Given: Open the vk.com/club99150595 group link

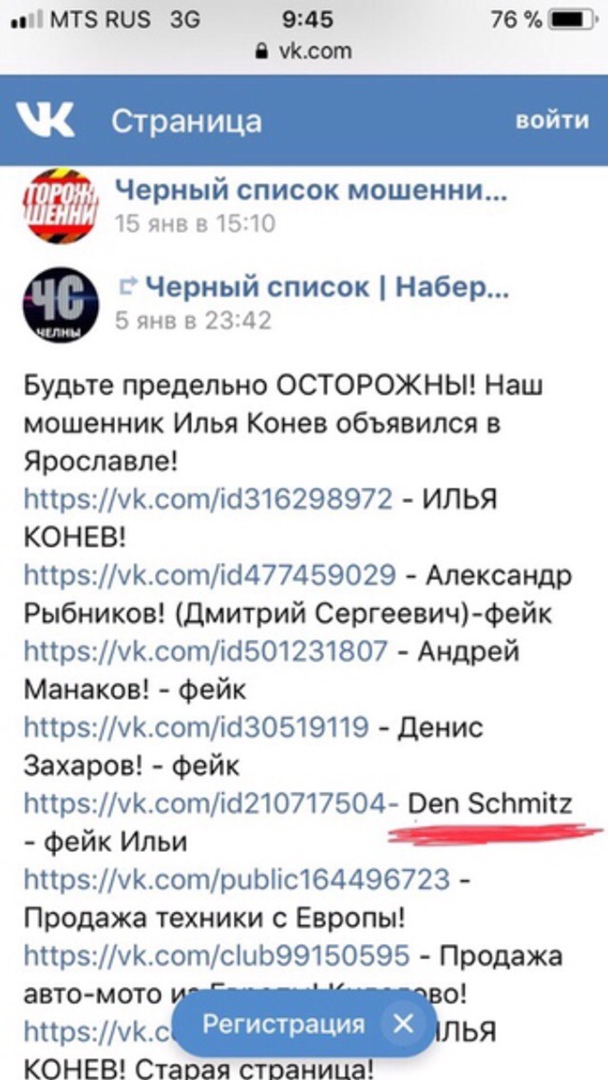Looking at the screenshot, I should pyautogui.click(x=216, y=956).
